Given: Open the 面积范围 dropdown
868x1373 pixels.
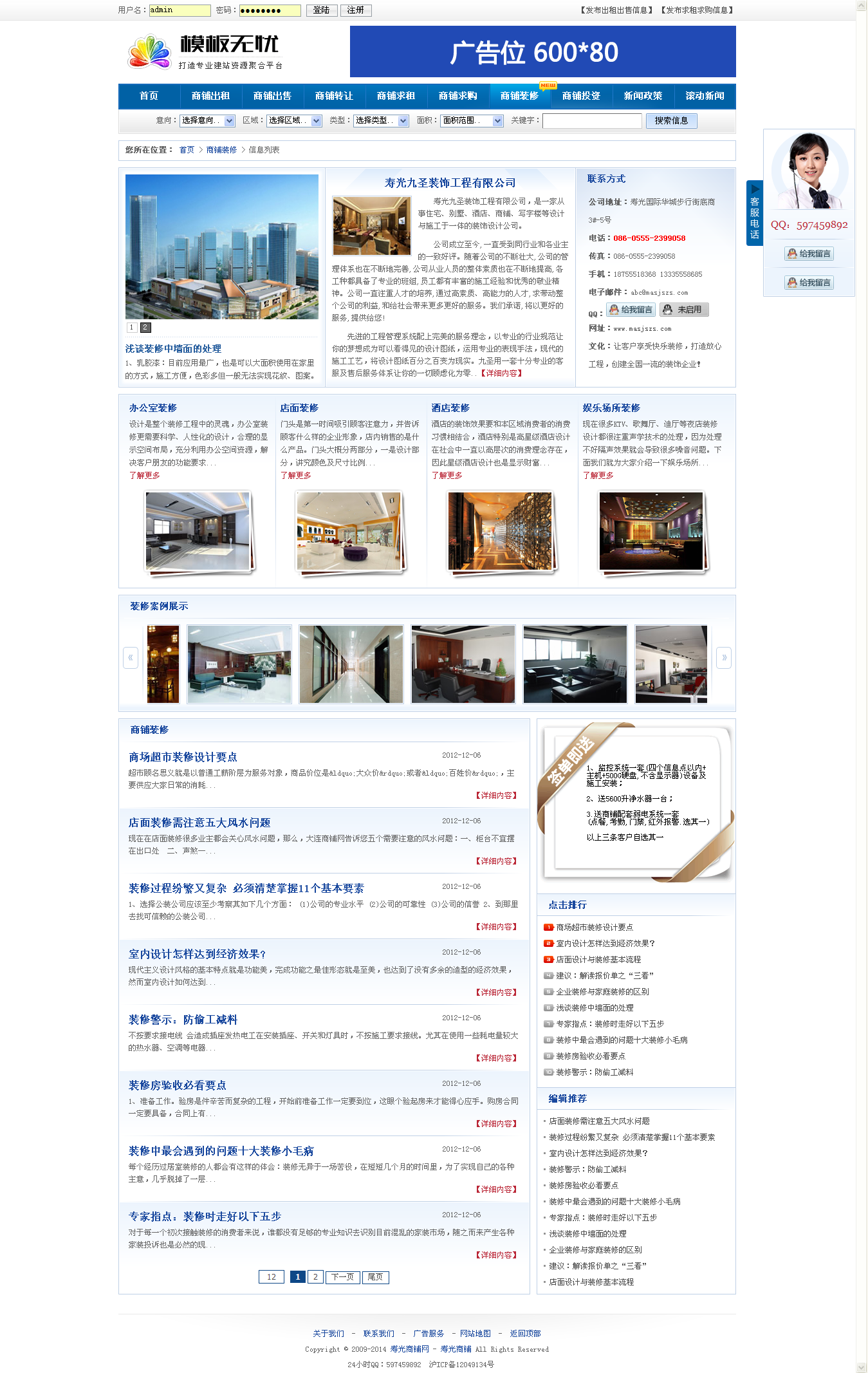Looking at the screenshot, I should click(x=472, y=120).
